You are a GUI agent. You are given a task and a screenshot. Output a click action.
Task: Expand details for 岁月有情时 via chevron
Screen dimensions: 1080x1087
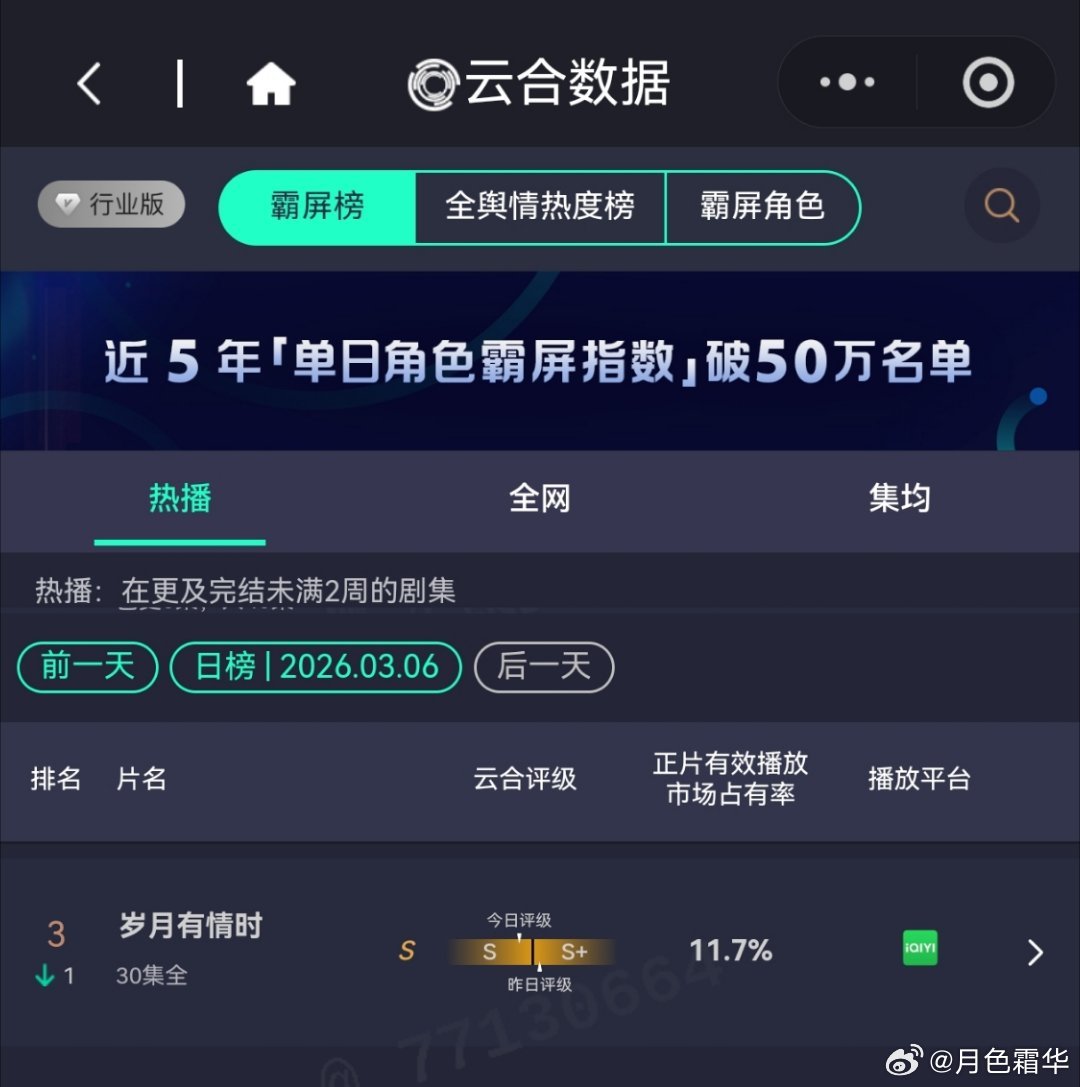1035,952
